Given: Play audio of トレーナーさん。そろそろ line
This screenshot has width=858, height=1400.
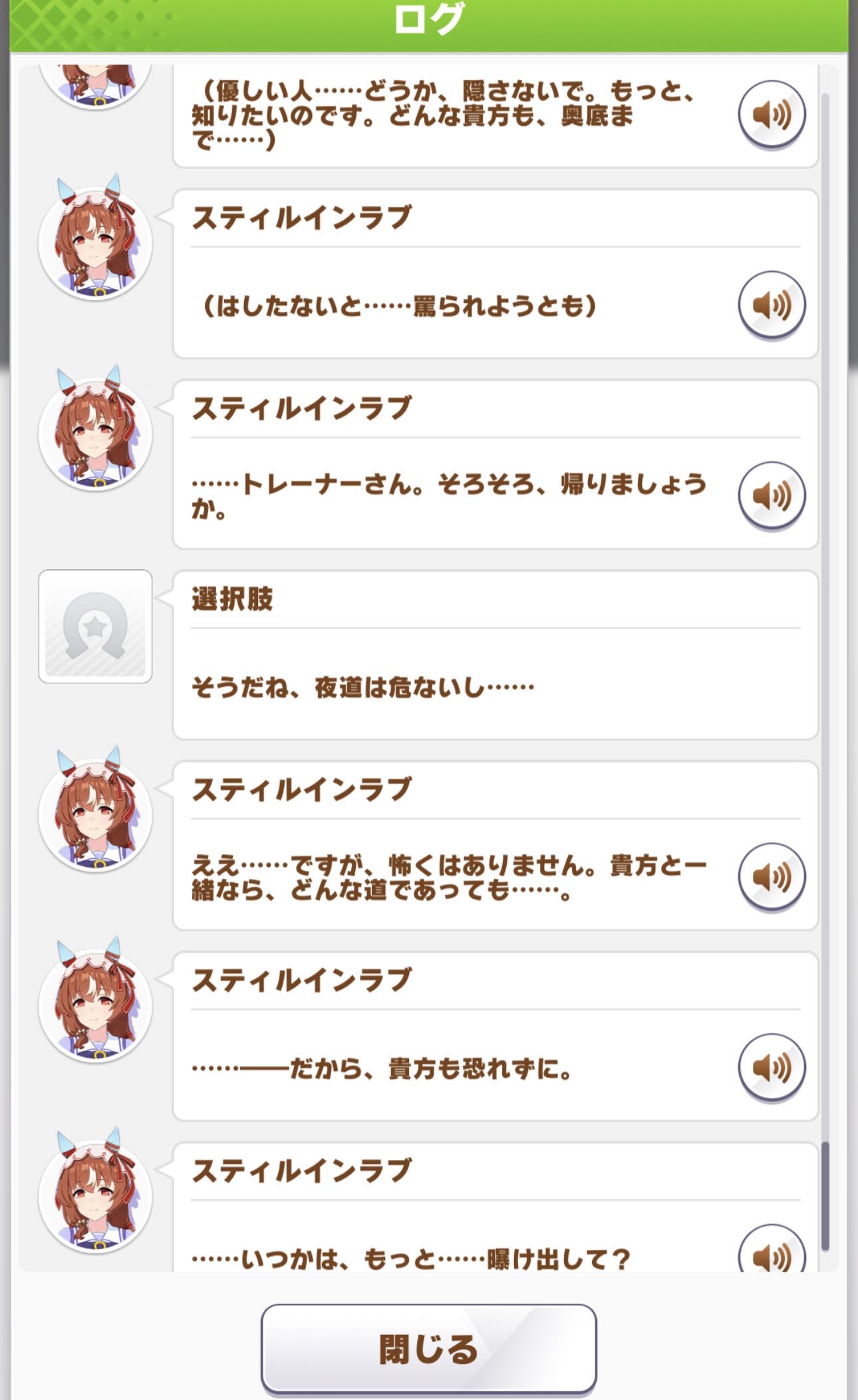Looking at the screenshot, I should click(x=772, y=495).
